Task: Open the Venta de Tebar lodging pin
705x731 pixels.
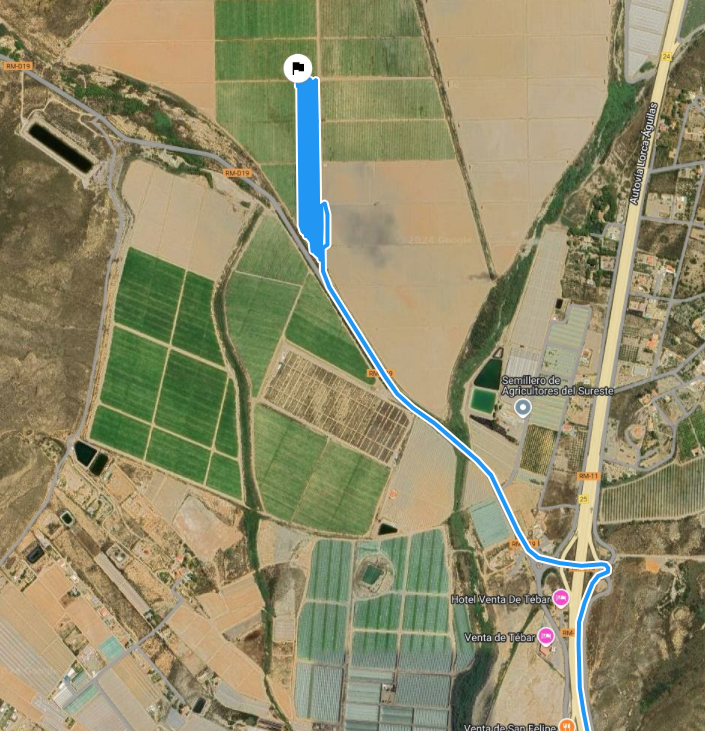Action: [546, 636]
